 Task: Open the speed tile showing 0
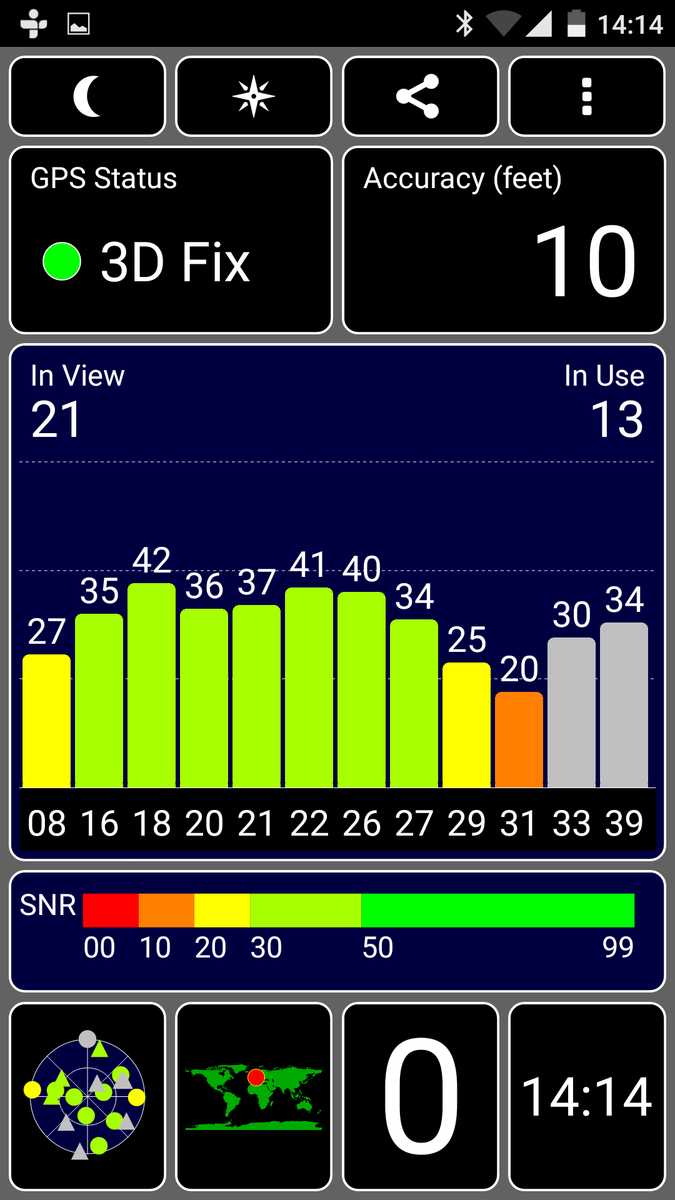(420, 1096)
